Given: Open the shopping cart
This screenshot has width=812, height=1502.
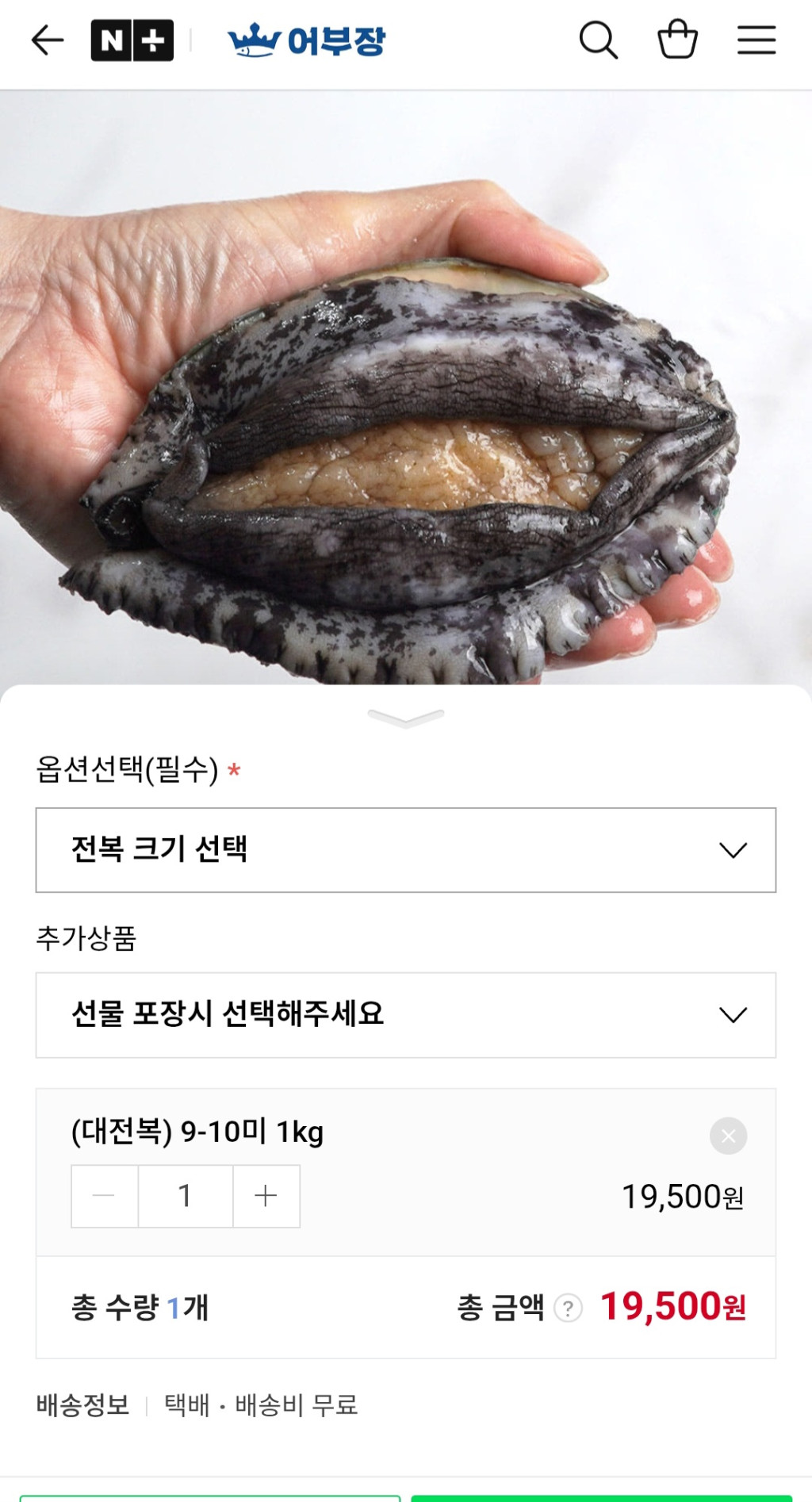Looking at the screenshot, I should (677, 40).
